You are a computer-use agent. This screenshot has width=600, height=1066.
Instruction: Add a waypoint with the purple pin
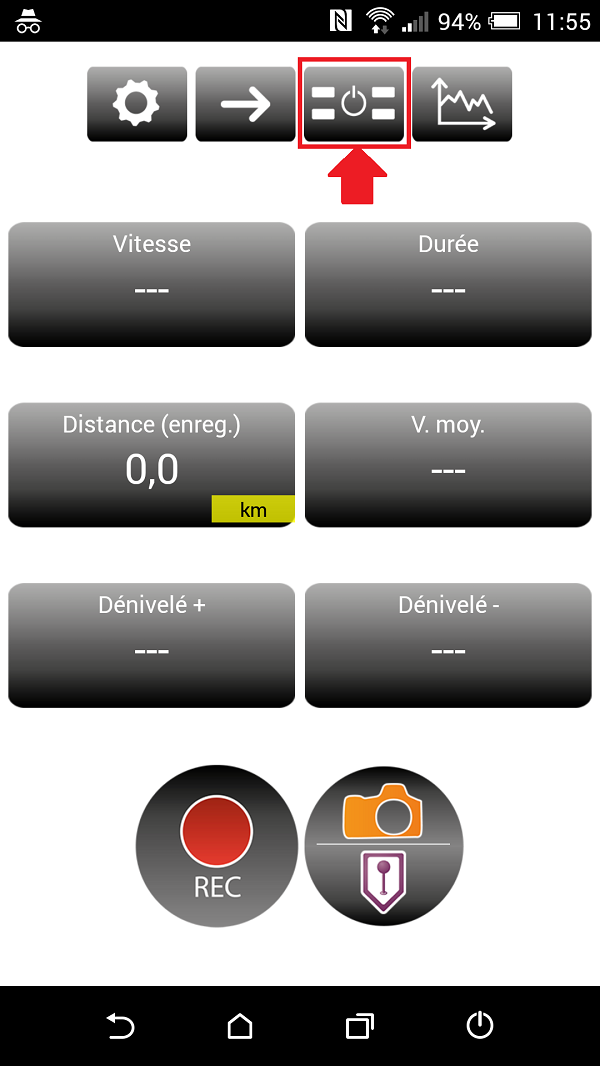(x=383, y=881)
